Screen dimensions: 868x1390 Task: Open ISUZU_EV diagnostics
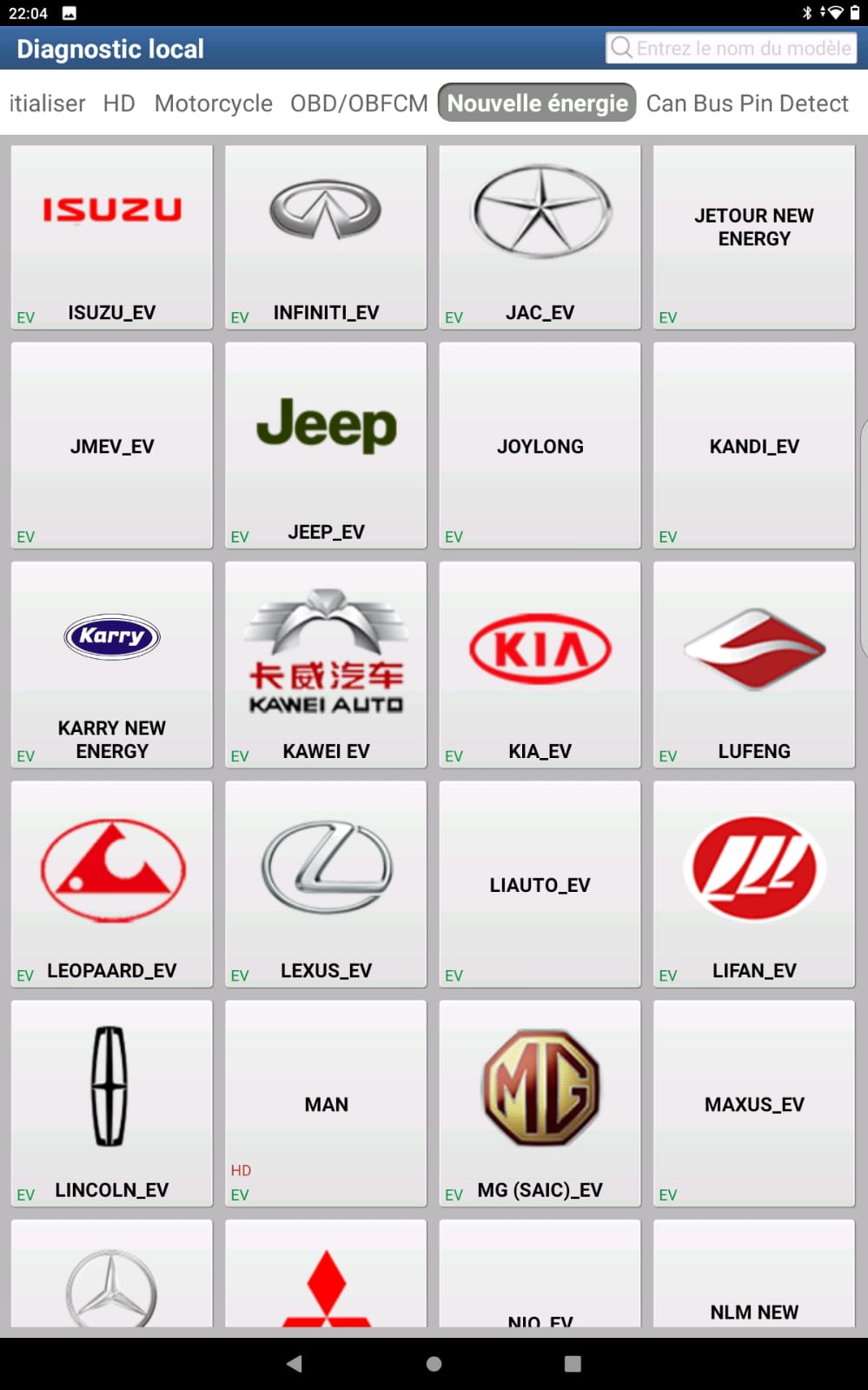coord(112,237)
